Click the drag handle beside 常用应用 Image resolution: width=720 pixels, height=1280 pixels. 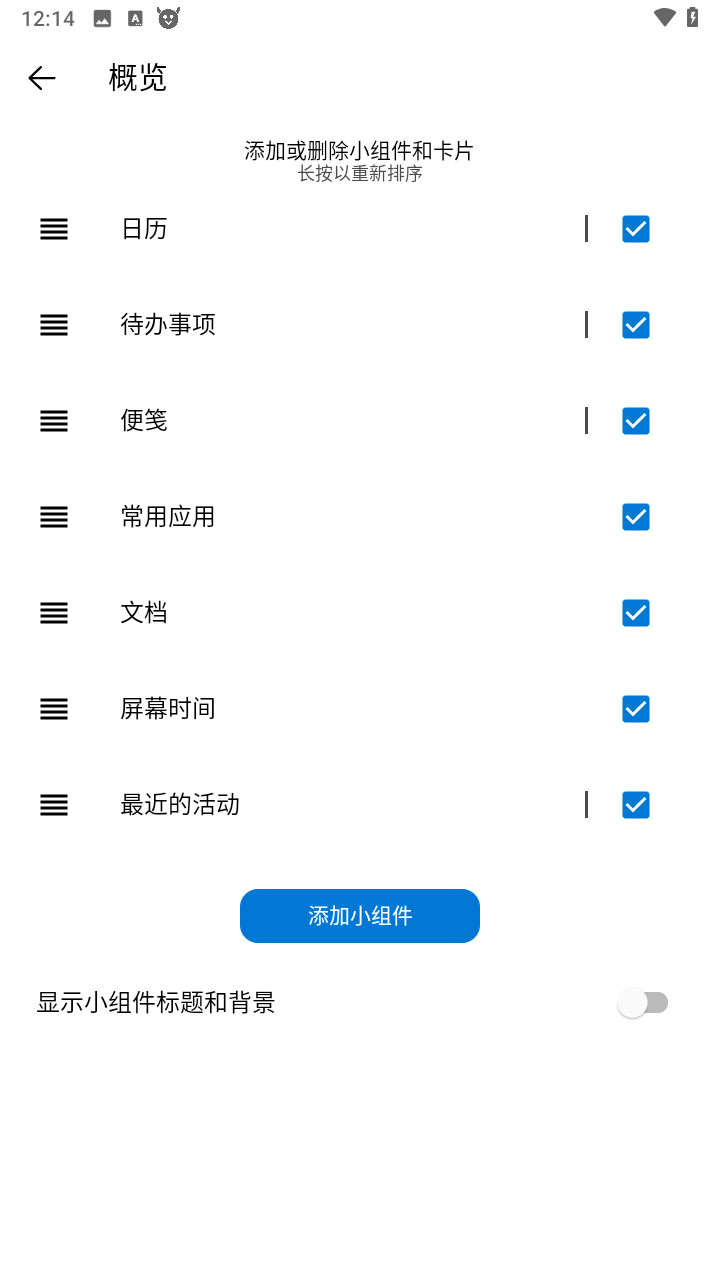coord(54,517)
